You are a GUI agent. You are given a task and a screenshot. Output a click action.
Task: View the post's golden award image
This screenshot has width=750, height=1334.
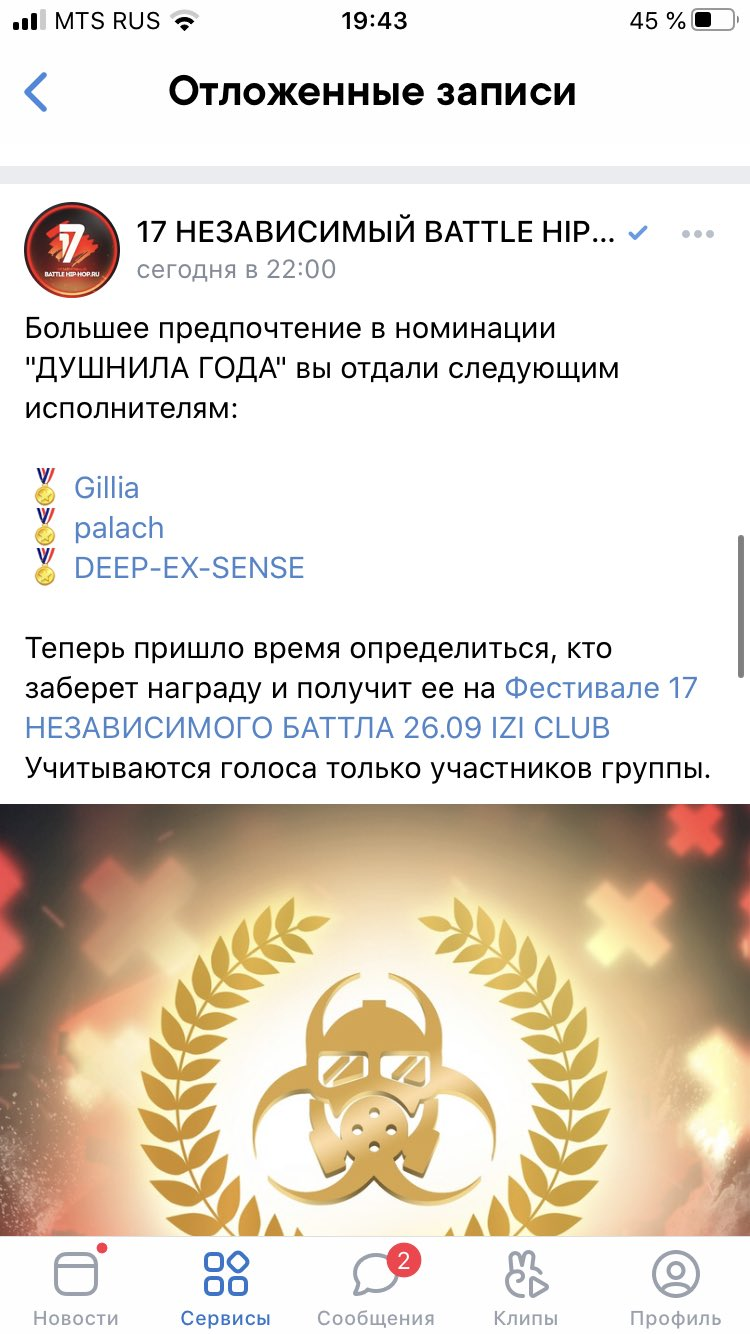pos(375,1020)
